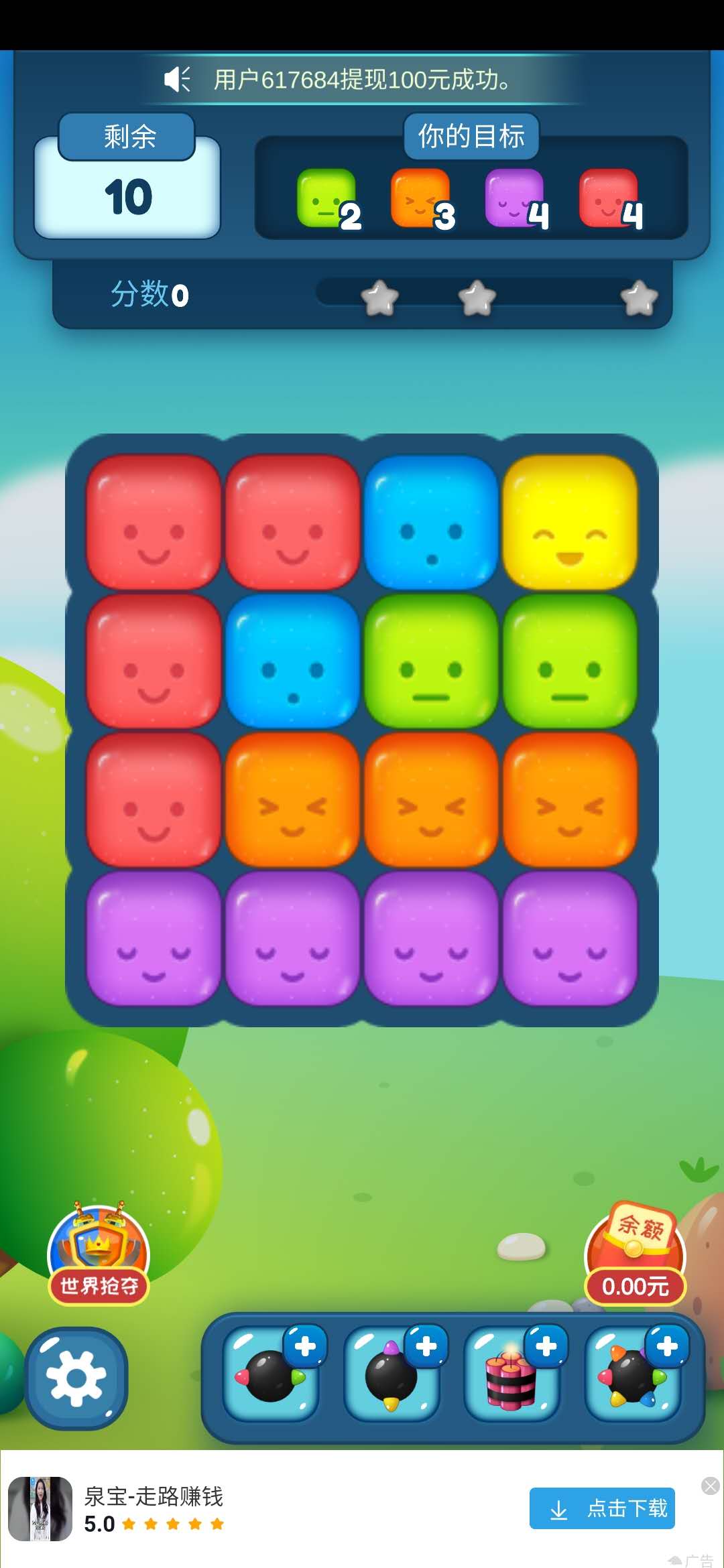Image resolution: width=724 pixels, height=1568 pixels.
Task: Open the 泉宝-走路赚钱 ad
Action: click(x=154, y=1509)
